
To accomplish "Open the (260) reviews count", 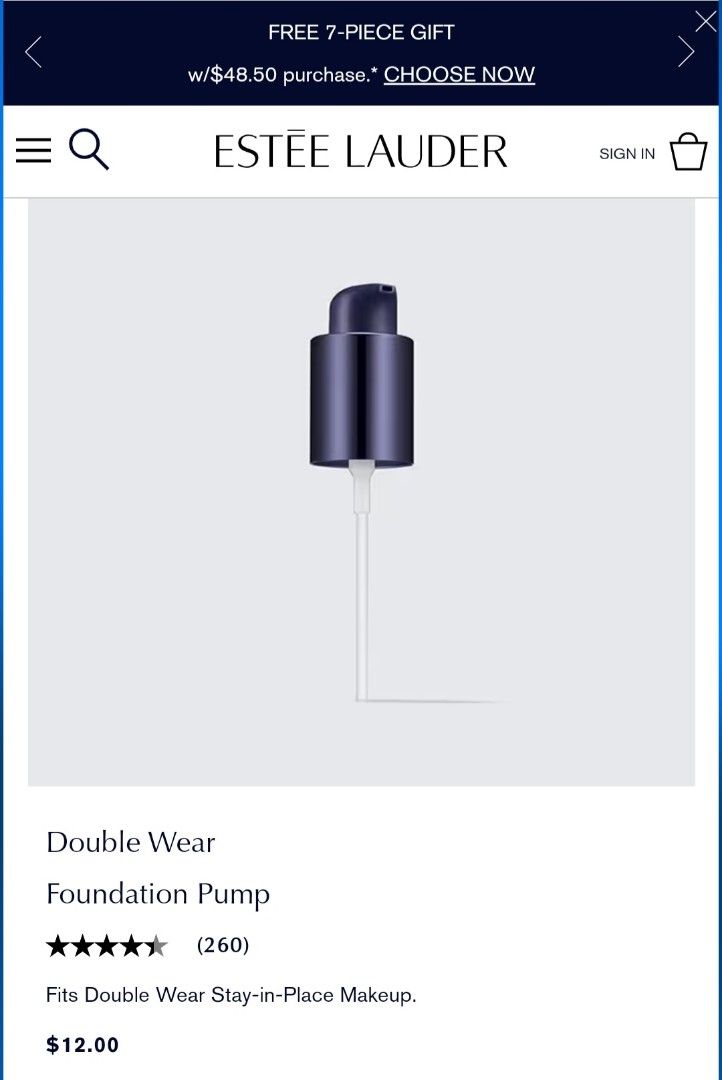I will 222,944.
